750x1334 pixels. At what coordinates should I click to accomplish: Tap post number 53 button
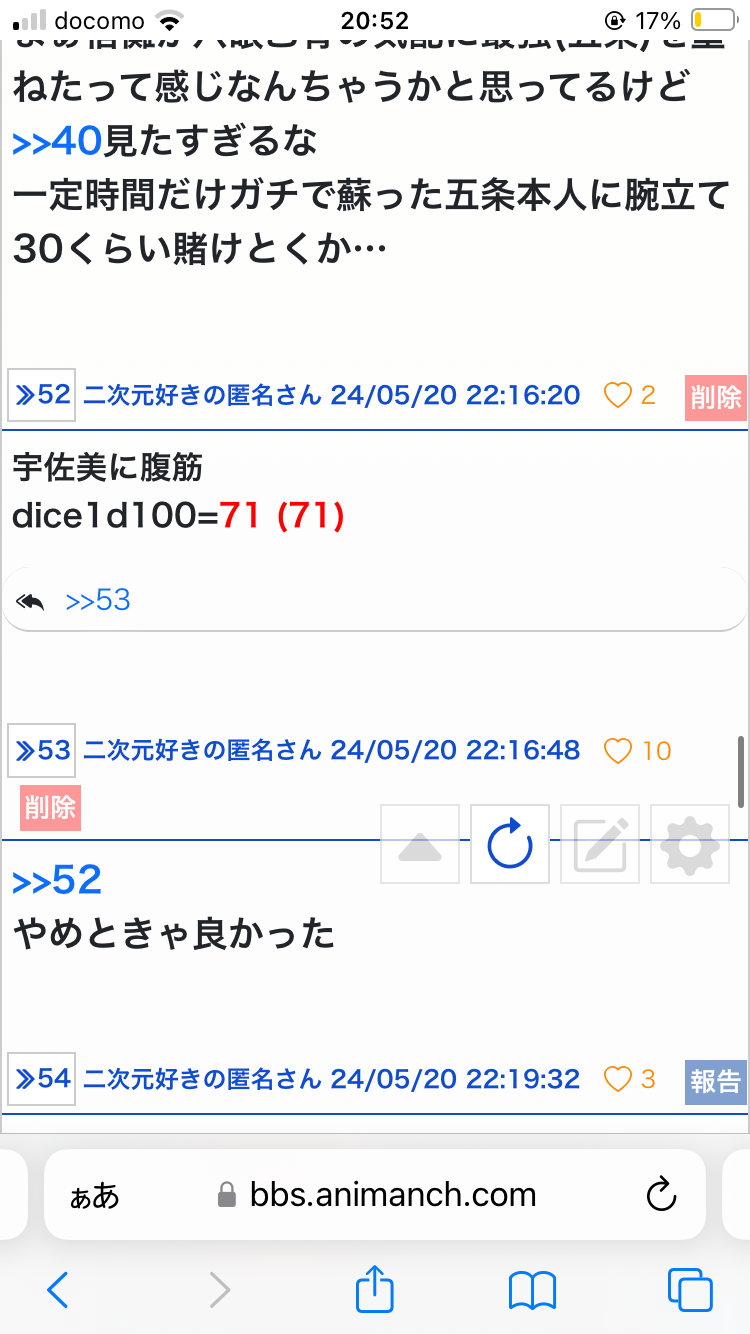coord(41,750)
